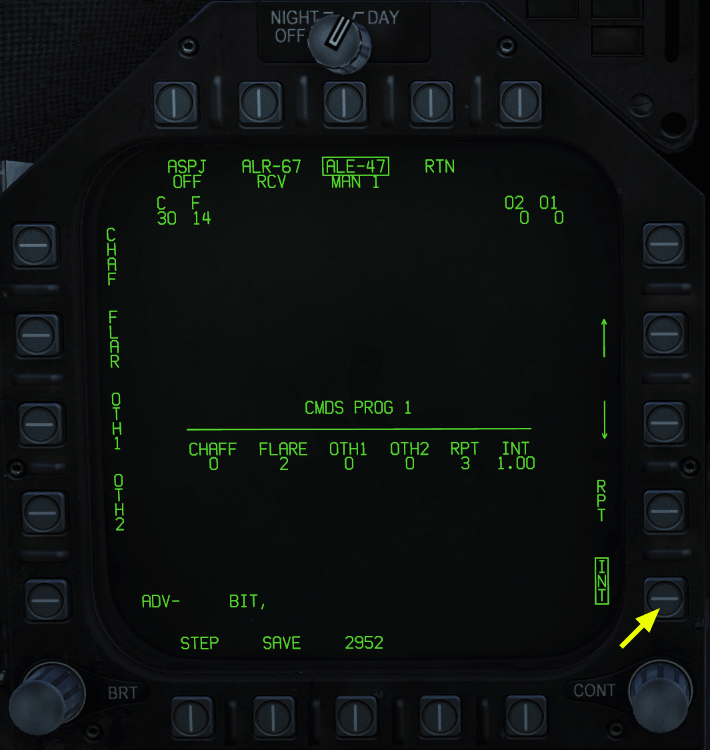This screenshot has height=750, width=710.
Task: Select the boxed INT pushbutton
Action: 664,597
